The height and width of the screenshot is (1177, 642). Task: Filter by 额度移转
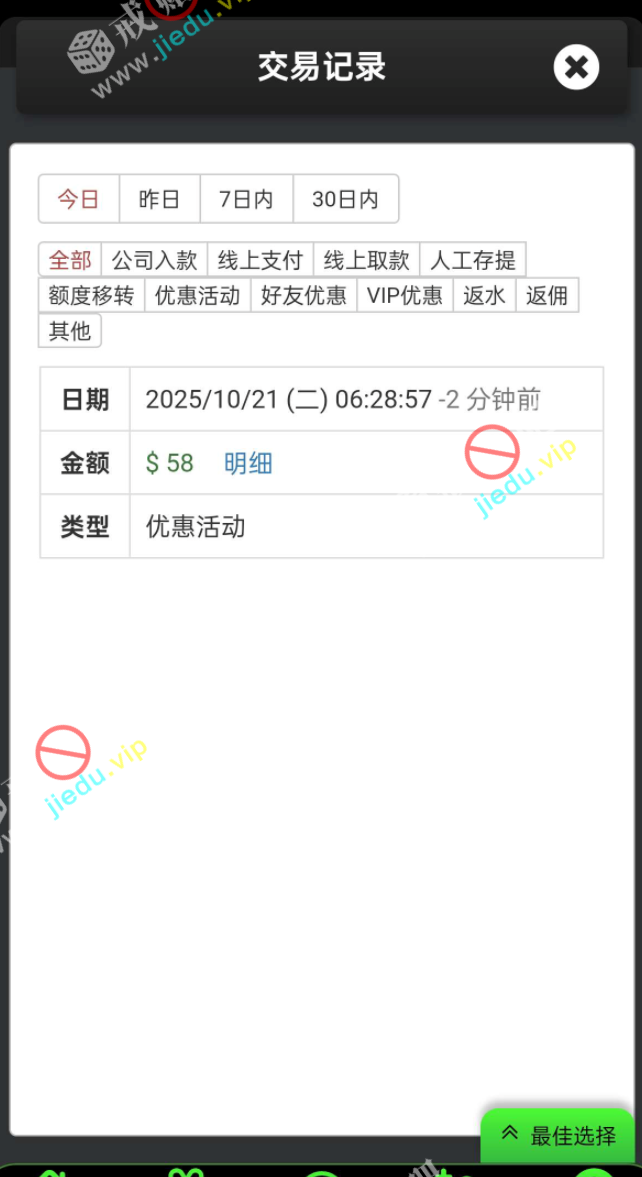(91, 295)
